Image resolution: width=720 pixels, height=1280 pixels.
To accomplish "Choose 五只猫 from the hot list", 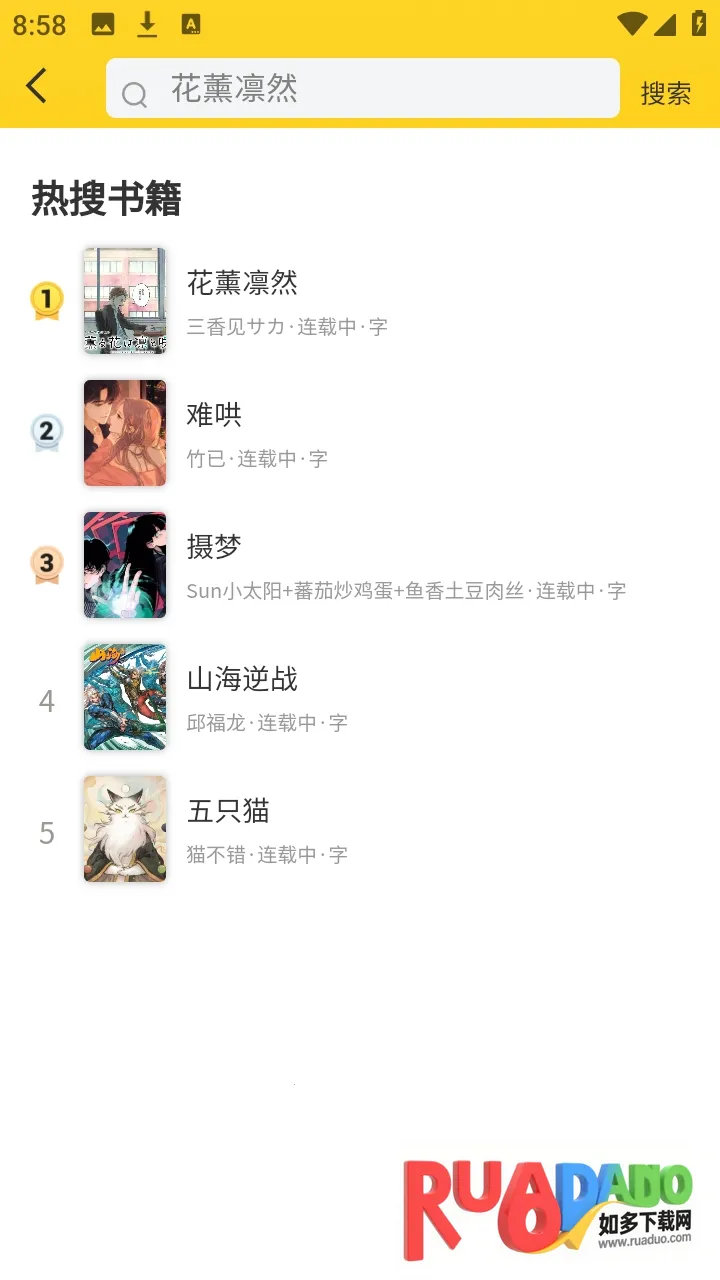I will 229,812.
